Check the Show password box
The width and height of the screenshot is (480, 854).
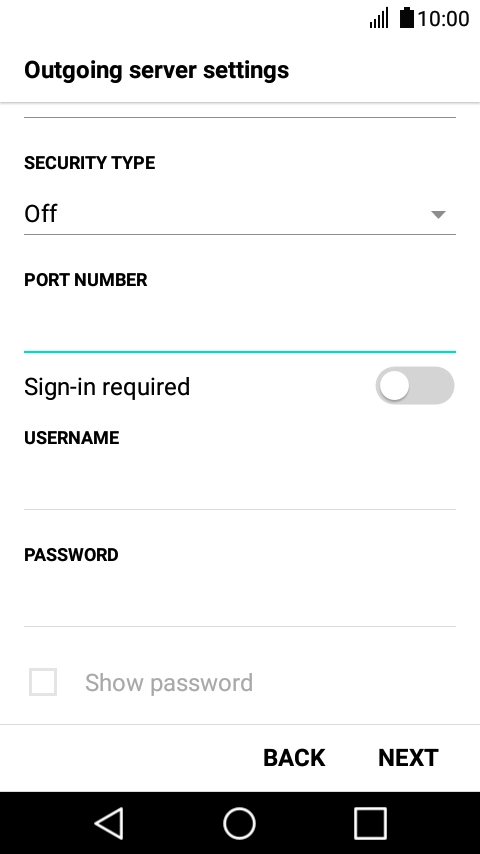43,682
